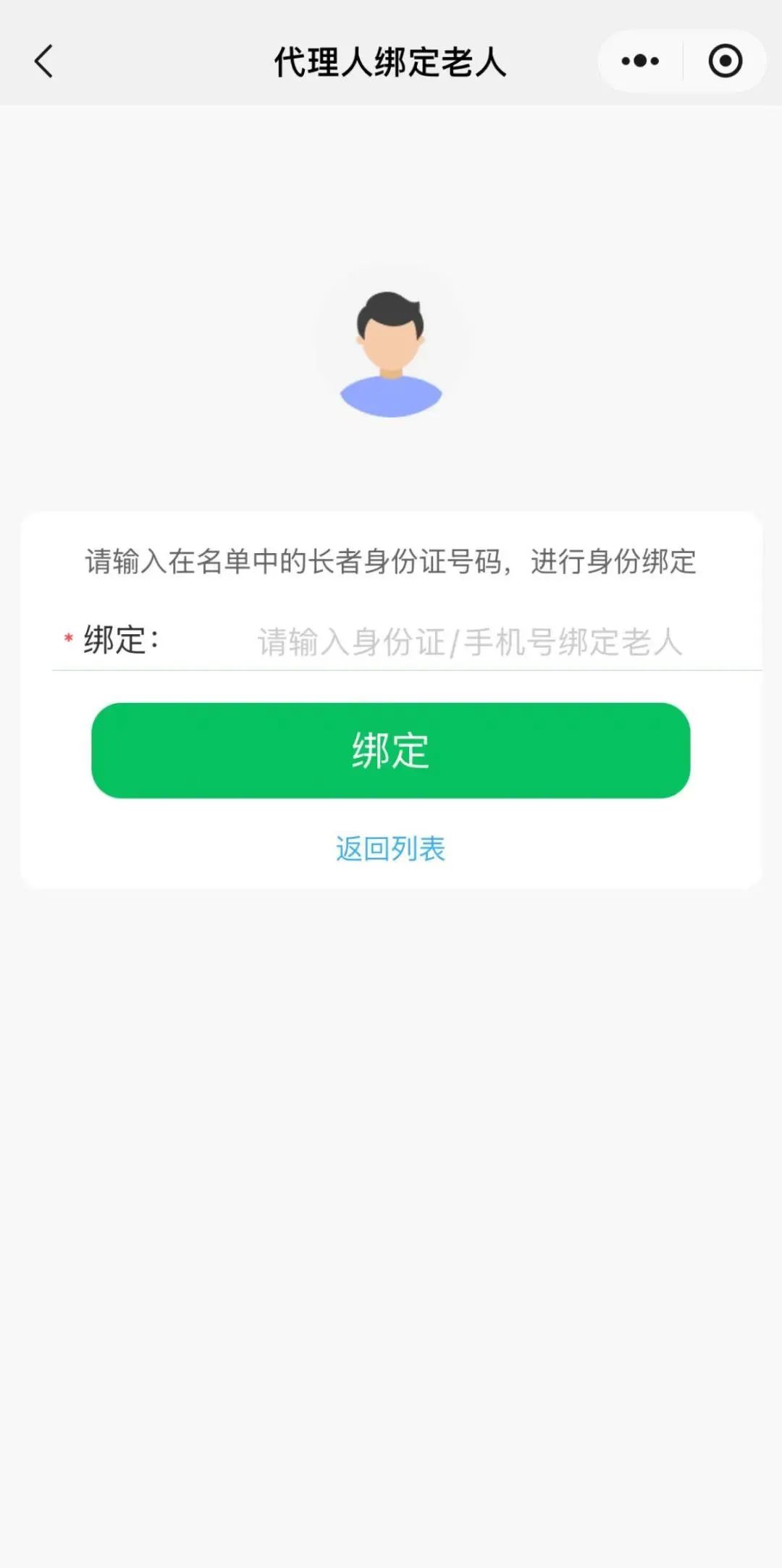Open the 返回列表 link
Image resolution: width=782 pixels, height=1568 pixels.
tap(390, 848)
